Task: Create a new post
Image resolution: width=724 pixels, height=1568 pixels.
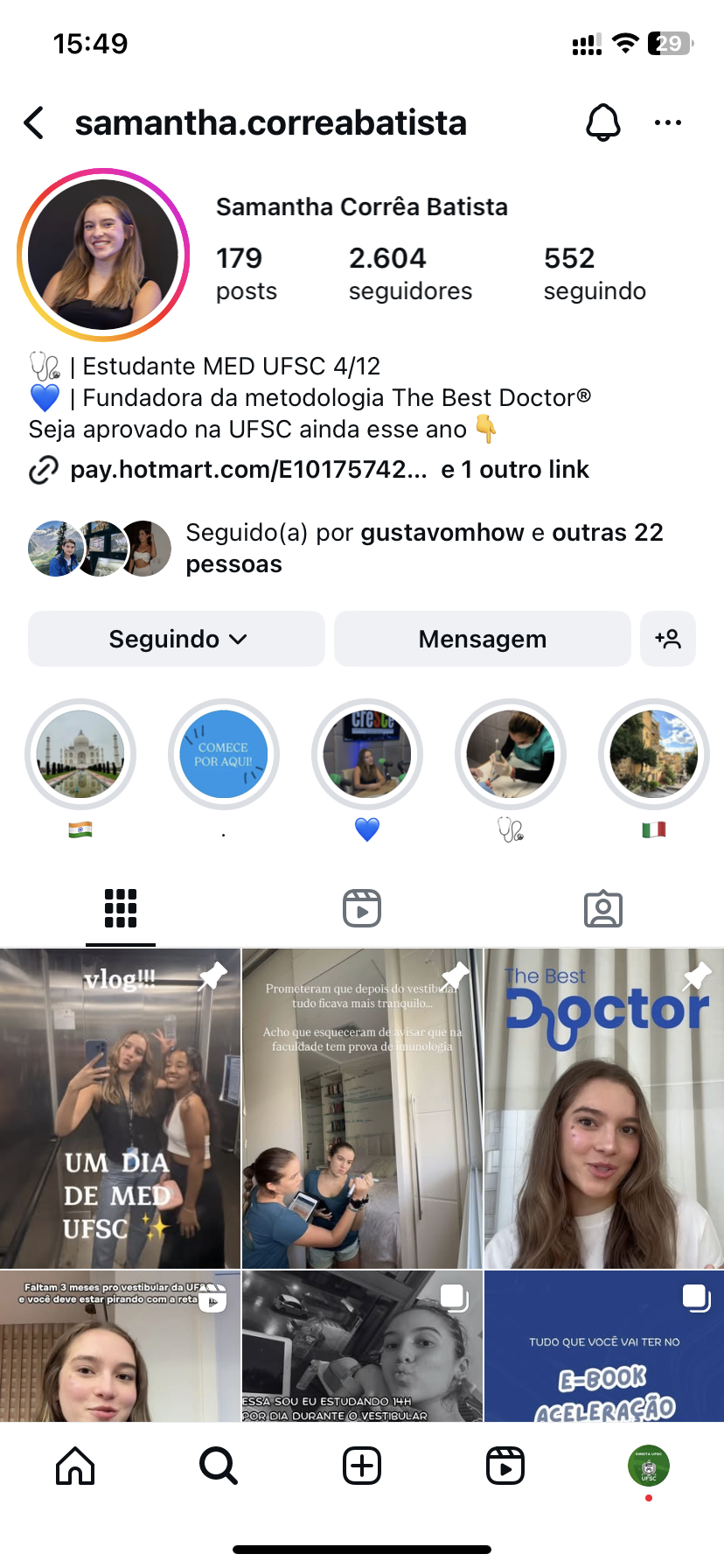Action: 362,1466
